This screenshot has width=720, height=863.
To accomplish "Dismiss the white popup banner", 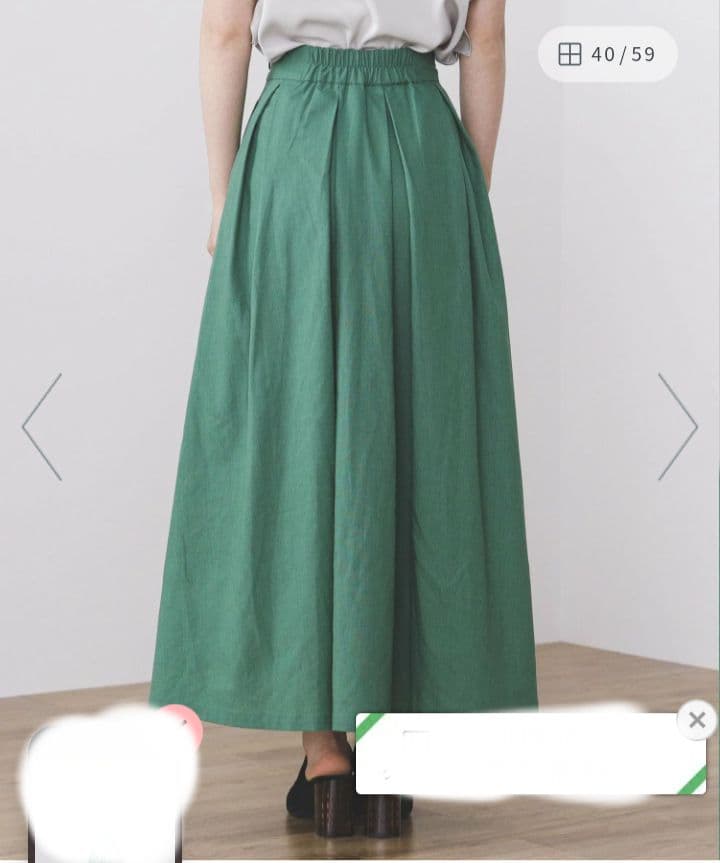I will tap(697, 720).
